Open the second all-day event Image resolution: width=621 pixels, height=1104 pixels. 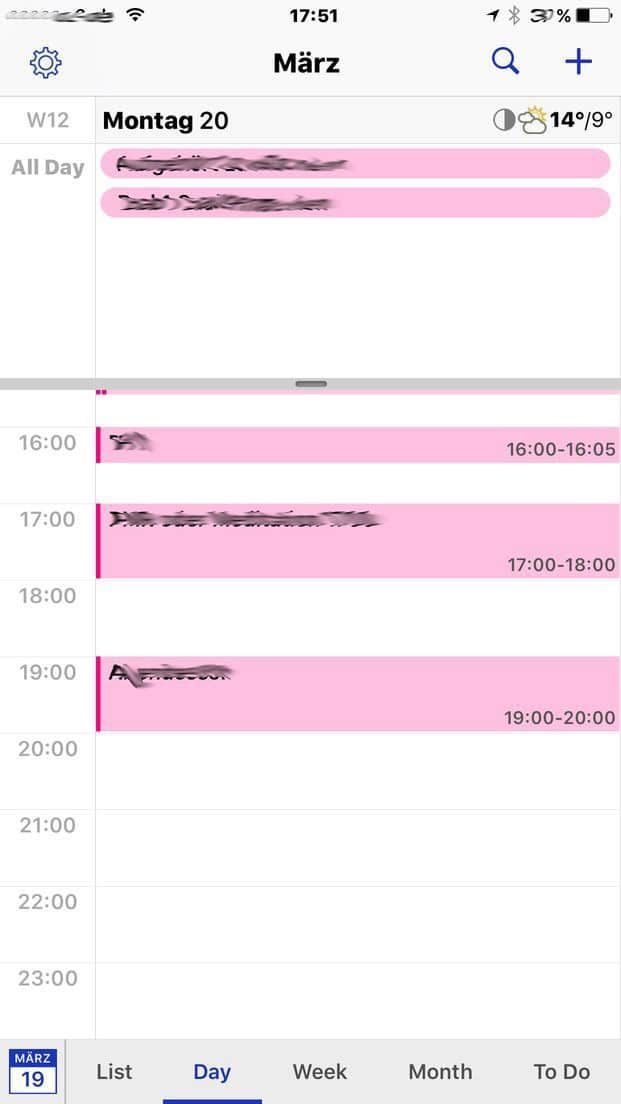click(x=357, y=202)
